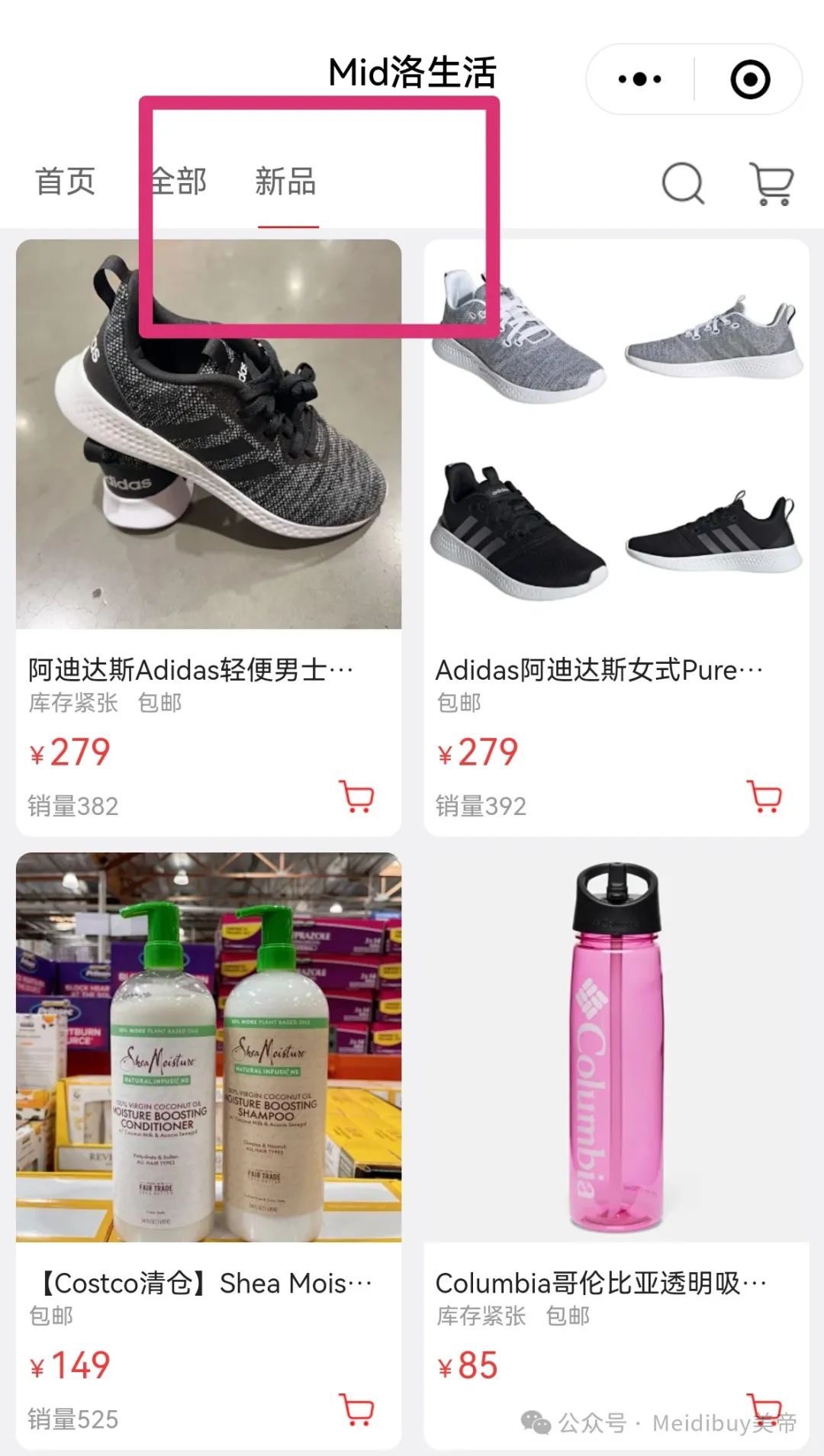824x1456 pixels.
Task: Switch to the 首页 tab
Action: (66, 182)
